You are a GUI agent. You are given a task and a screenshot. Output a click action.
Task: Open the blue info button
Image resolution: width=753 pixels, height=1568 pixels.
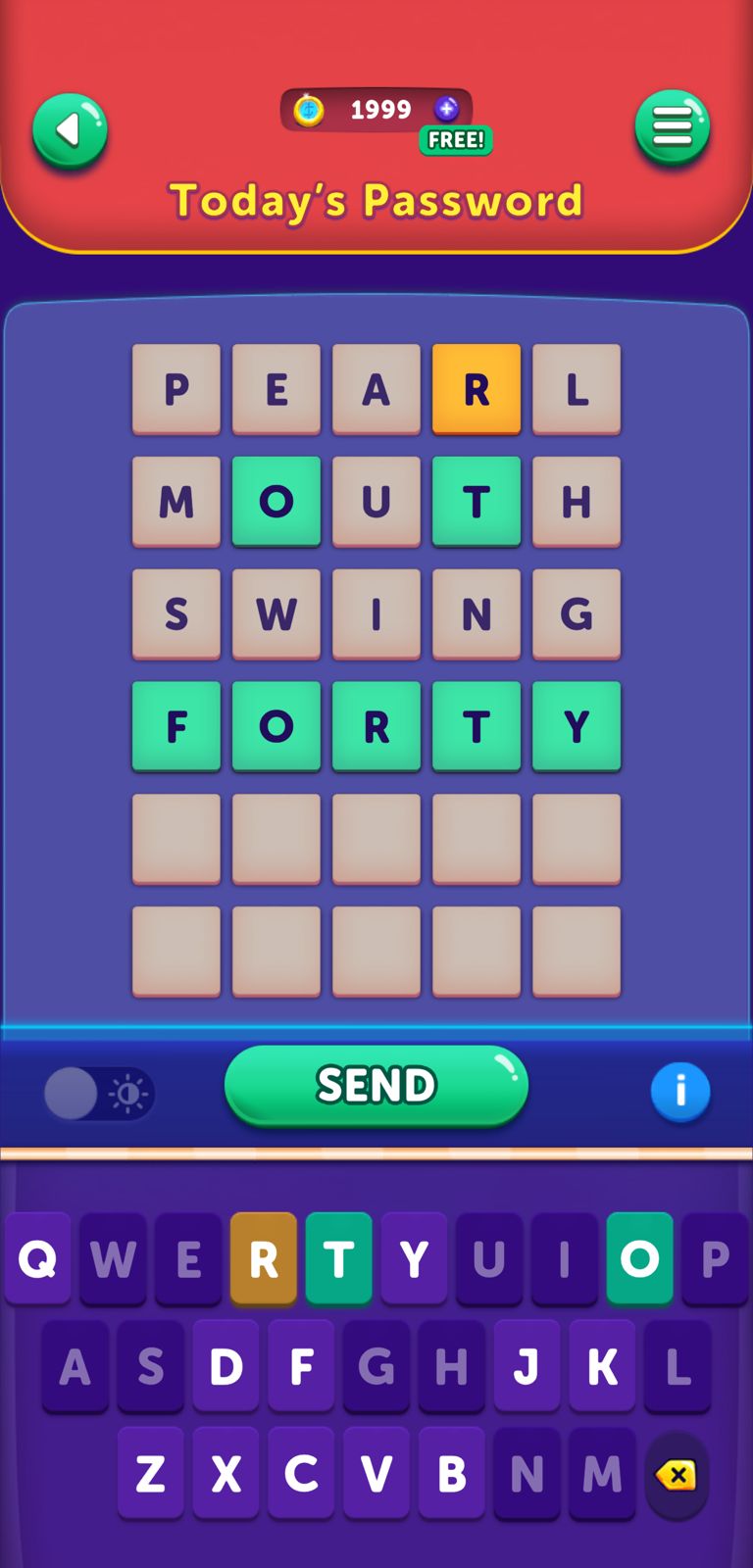(679, 1091)
